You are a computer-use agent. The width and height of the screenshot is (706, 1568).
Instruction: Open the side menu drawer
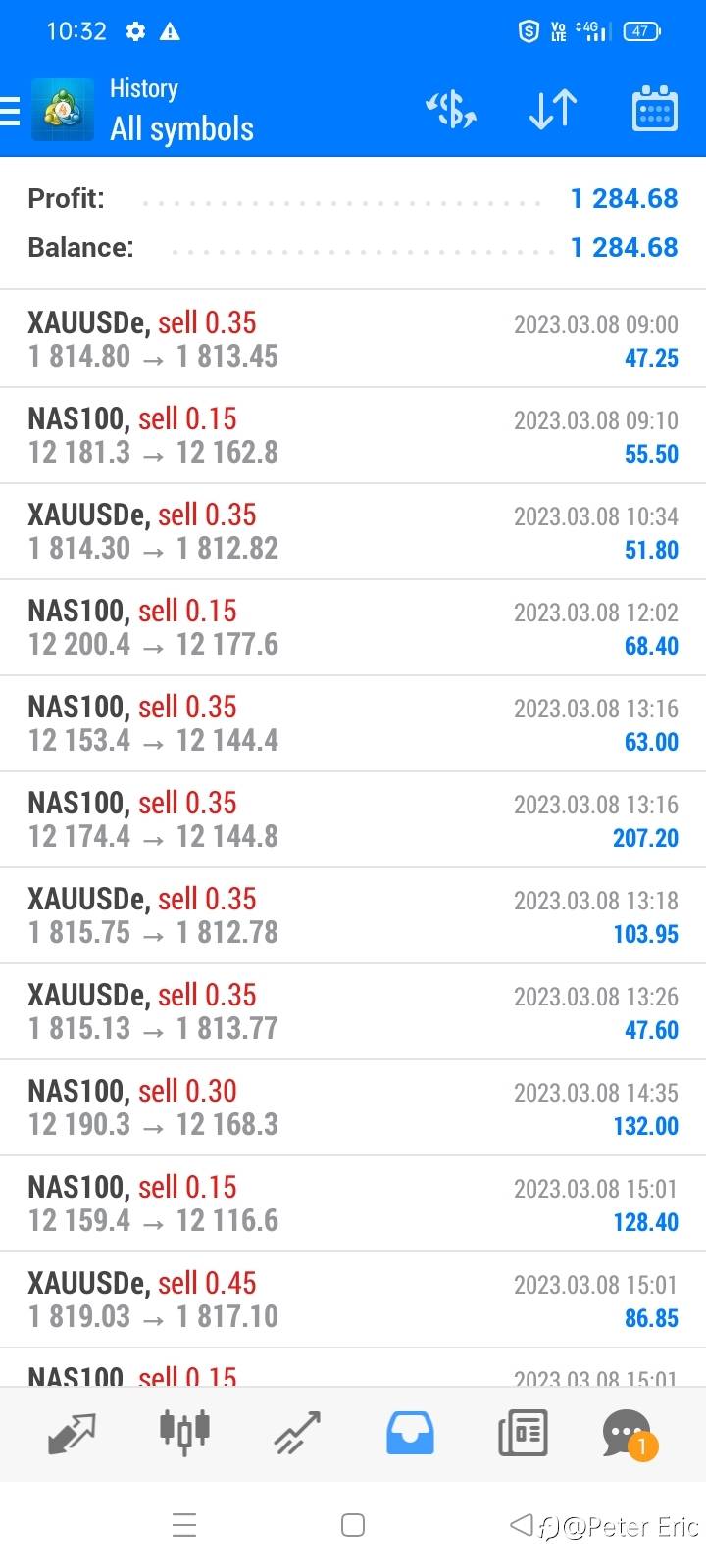12,111
